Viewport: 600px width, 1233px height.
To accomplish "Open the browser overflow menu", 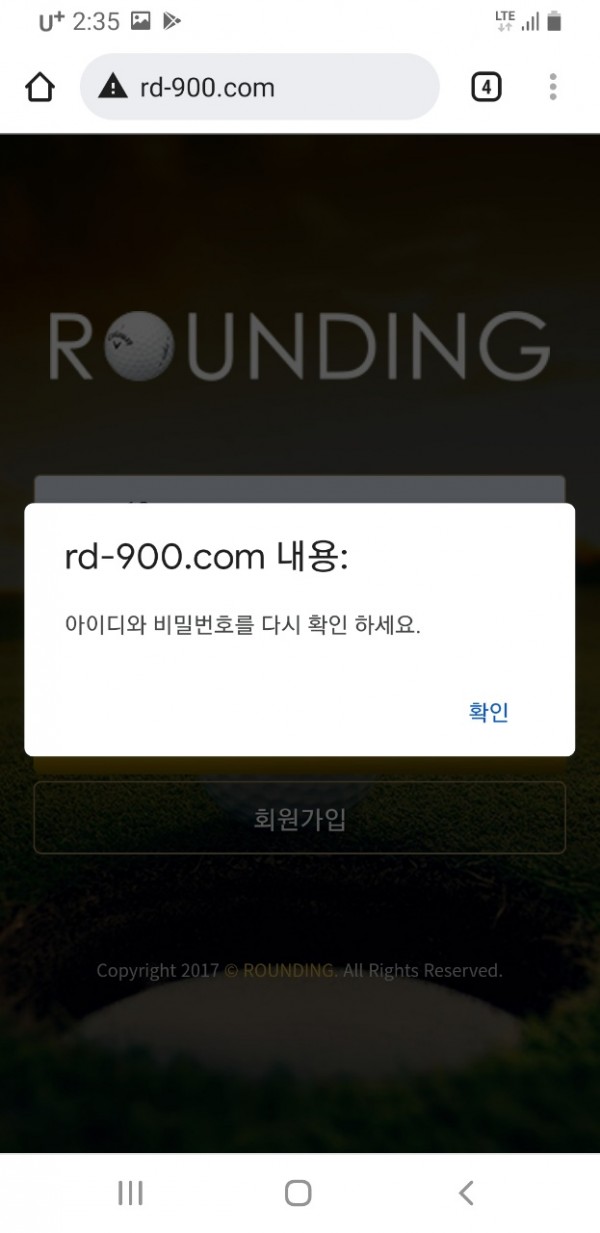I will (553, 88).
